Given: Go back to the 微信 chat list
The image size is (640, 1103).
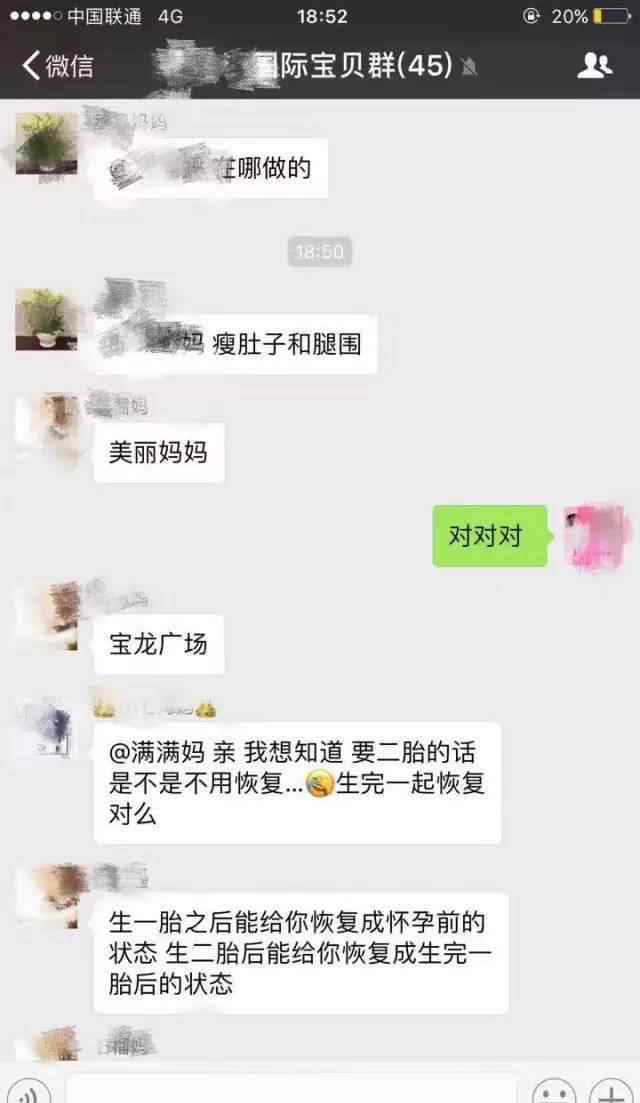Looking at the screenshot, I should click(x=58, y=65).
